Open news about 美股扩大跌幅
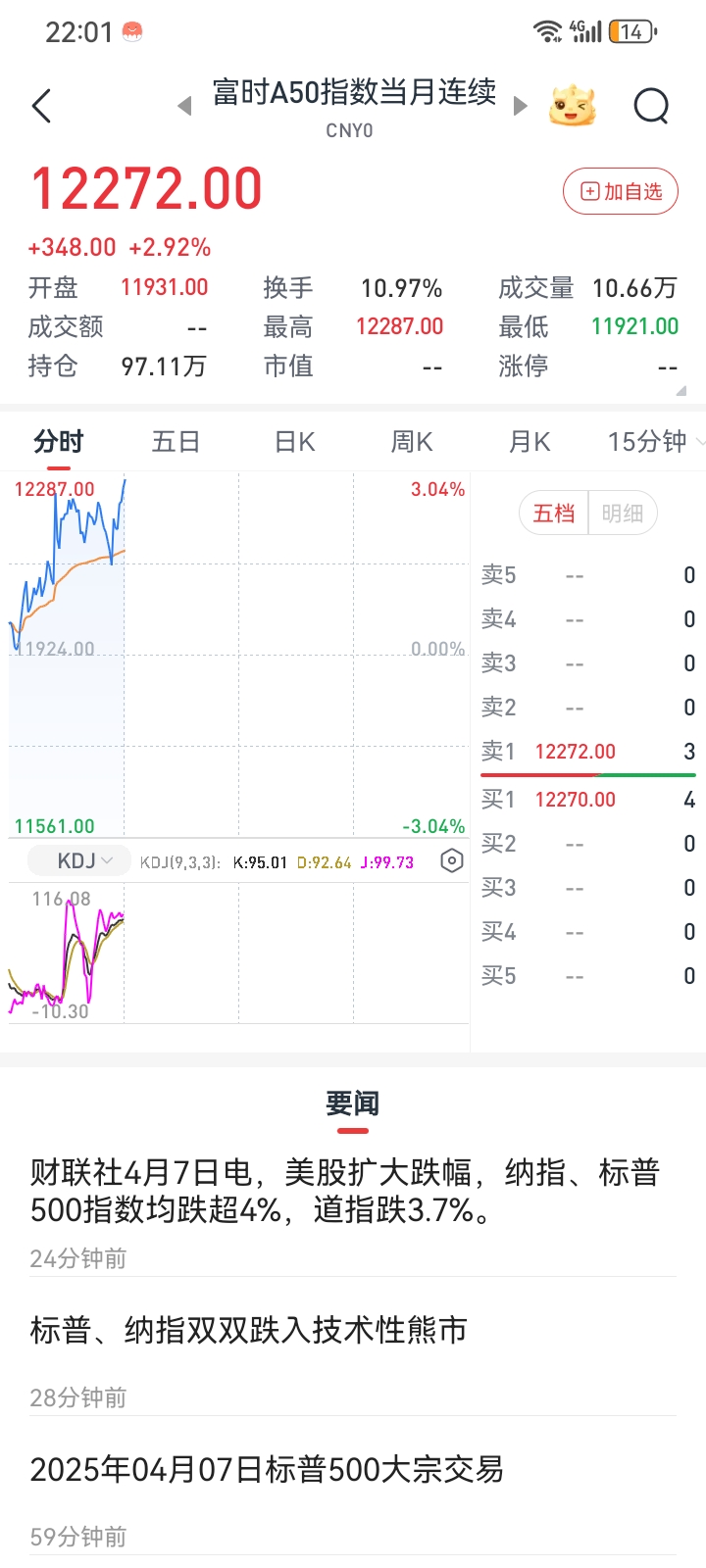The width and height of the screenshot is (706, 1568). click(x=344, y=1191)
